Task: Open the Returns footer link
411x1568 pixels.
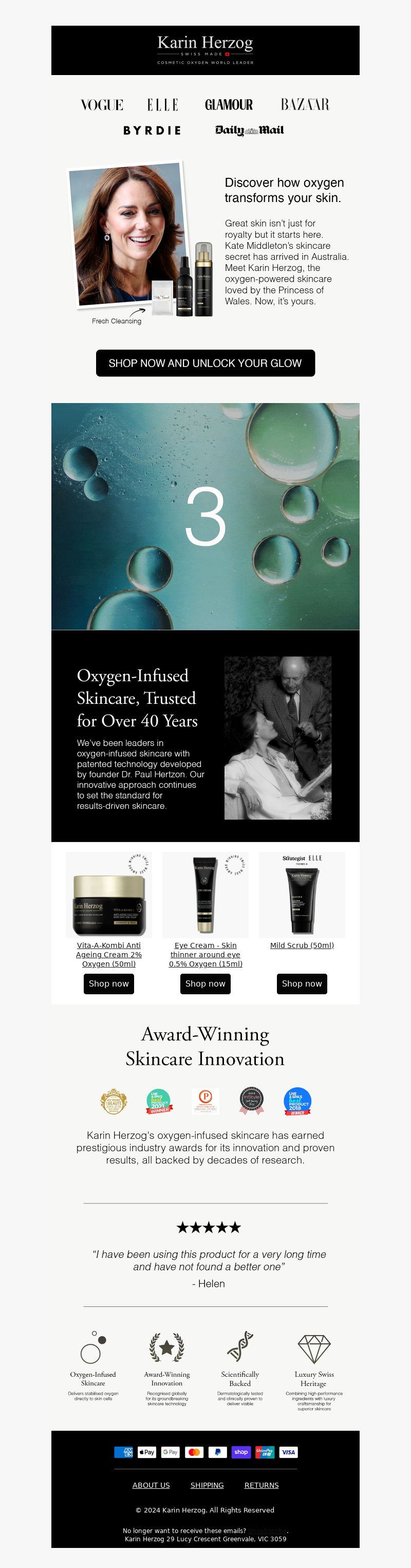Action: [261, 1485]
